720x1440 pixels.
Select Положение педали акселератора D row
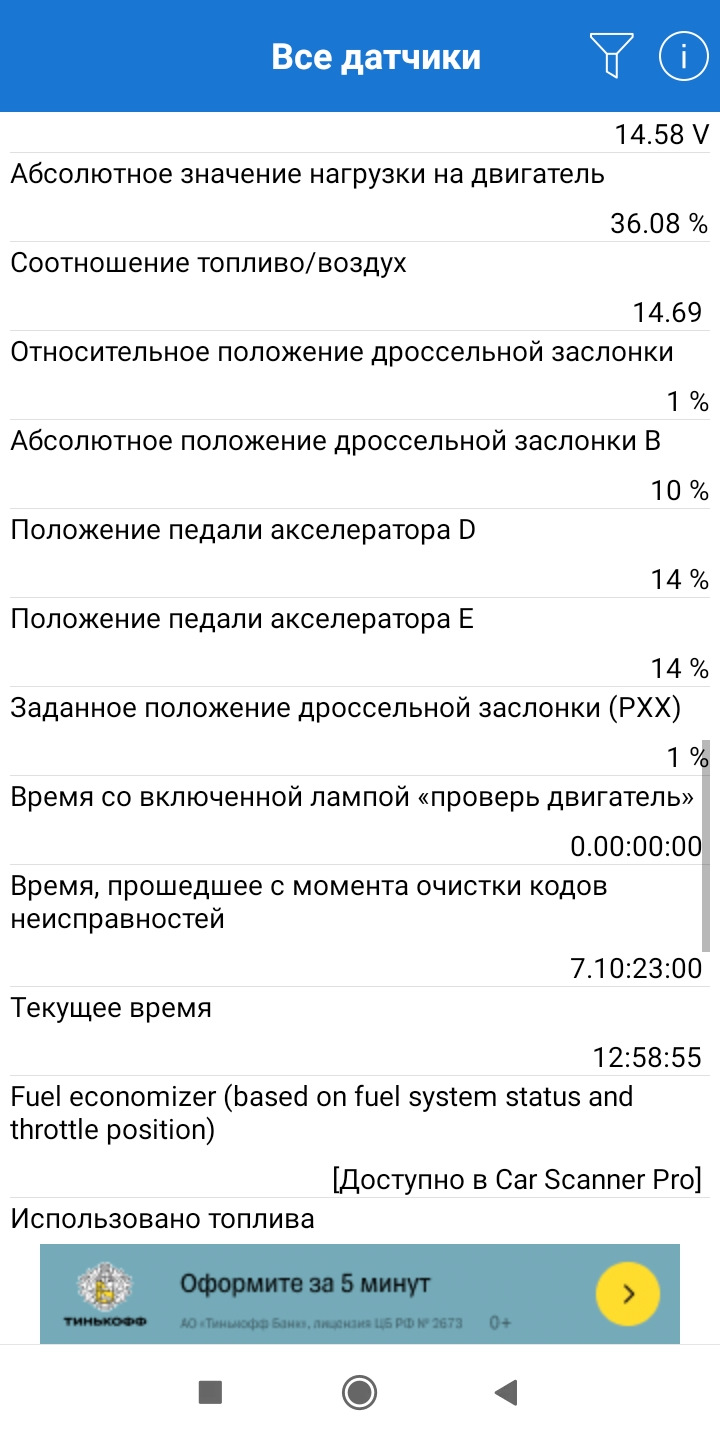[360, 553]
